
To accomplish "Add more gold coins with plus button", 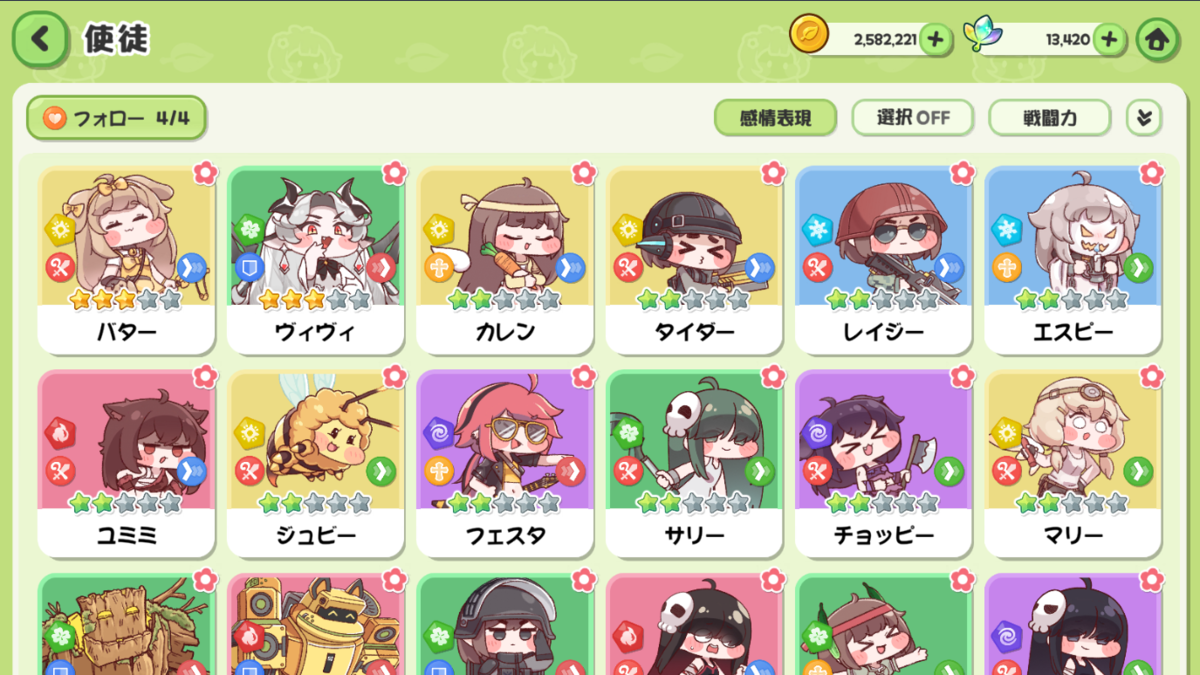I will point(935,40).
